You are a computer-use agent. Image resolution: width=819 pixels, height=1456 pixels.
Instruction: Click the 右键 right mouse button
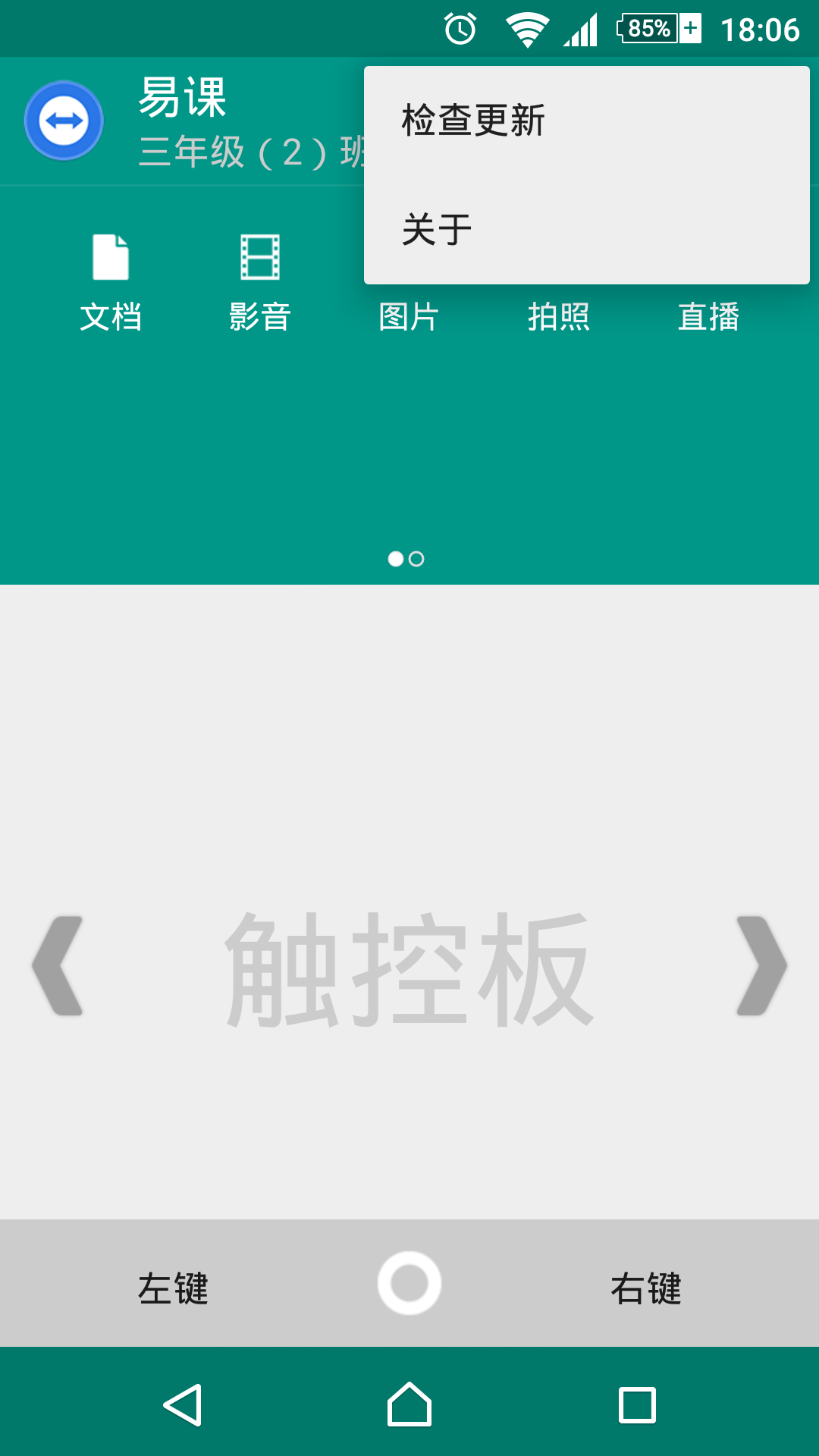646,1288
